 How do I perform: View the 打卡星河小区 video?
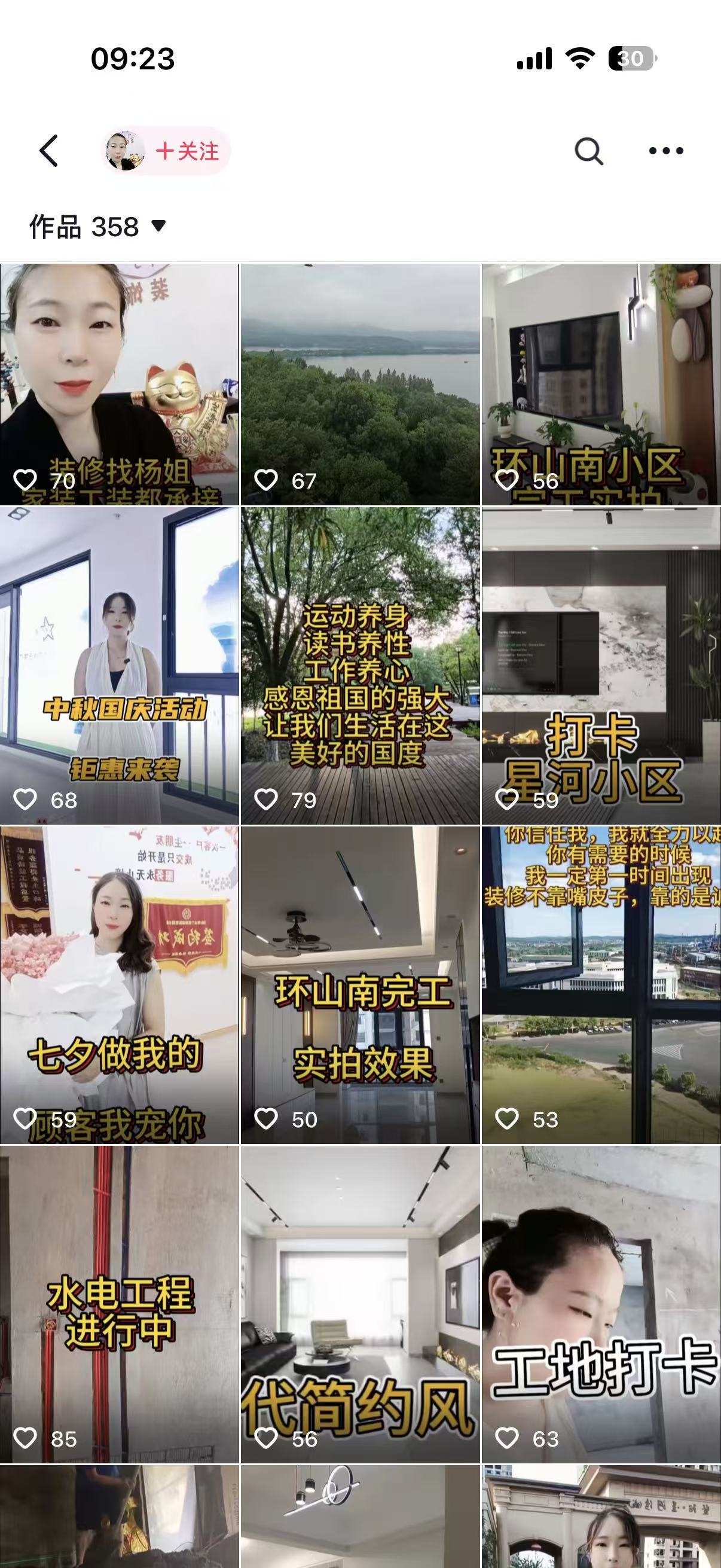[x=601, y=666]
